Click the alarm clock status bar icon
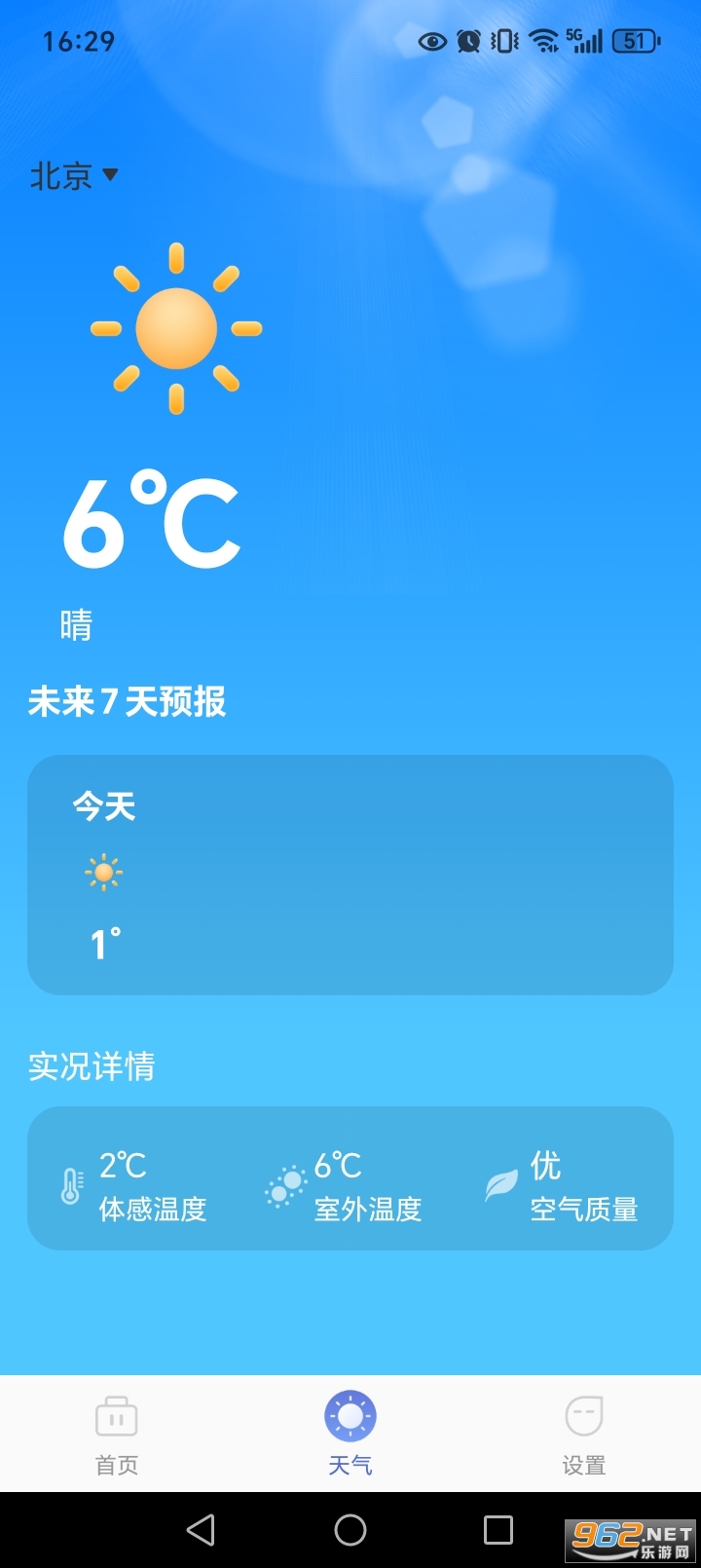Viewport: 701px width, 1568px height. click(466, 40)
